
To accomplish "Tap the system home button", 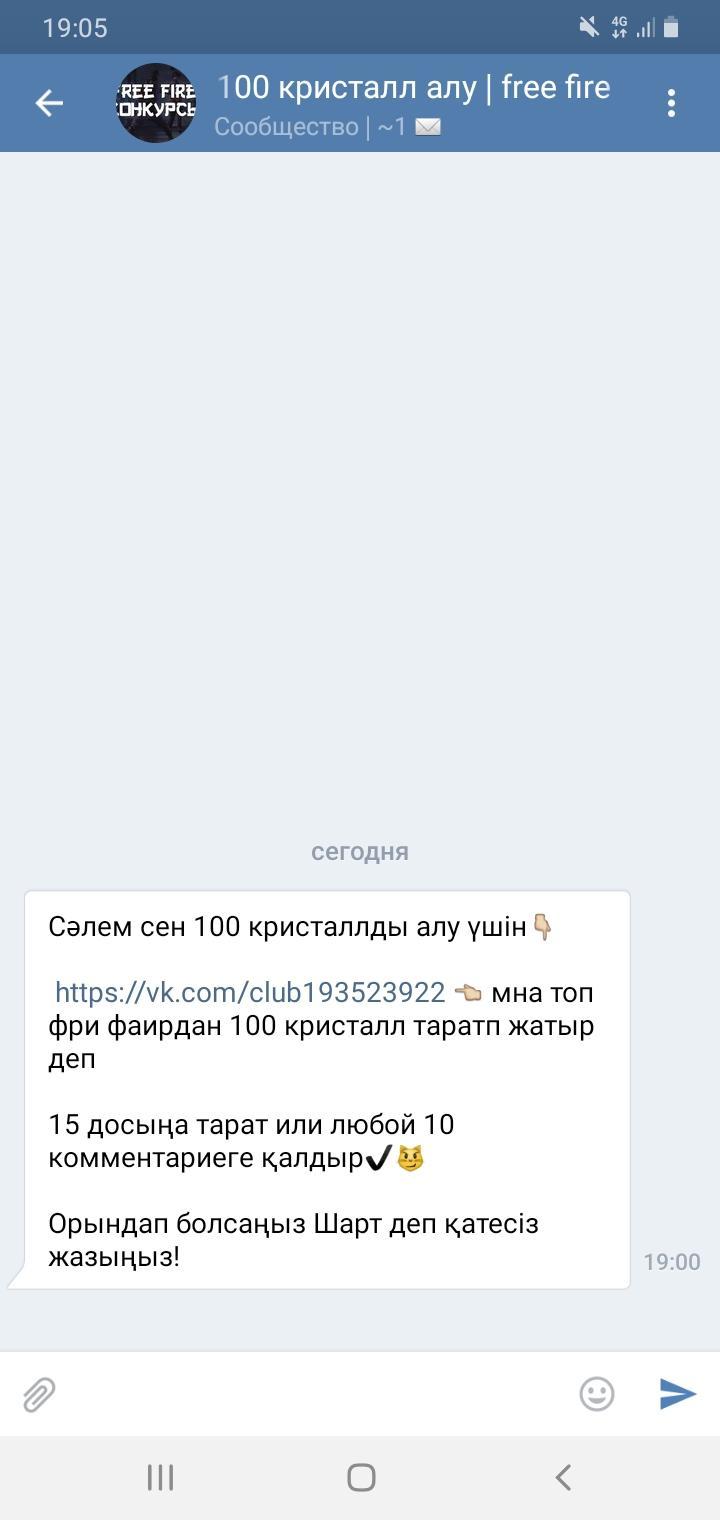I will click(361, 1477).
